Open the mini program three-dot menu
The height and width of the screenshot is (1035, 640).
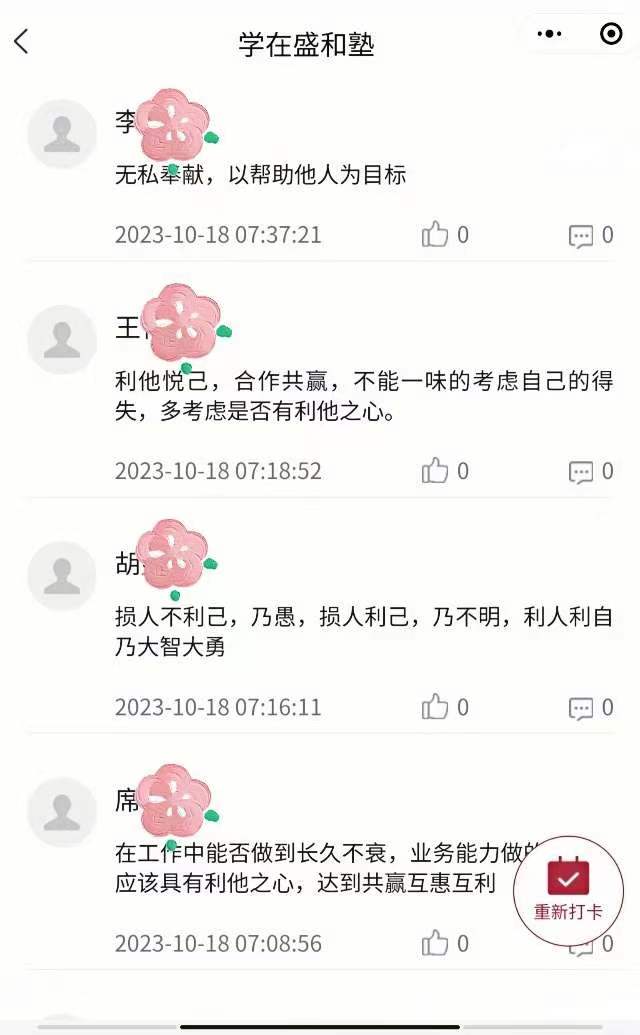click(x=549, y=34)
